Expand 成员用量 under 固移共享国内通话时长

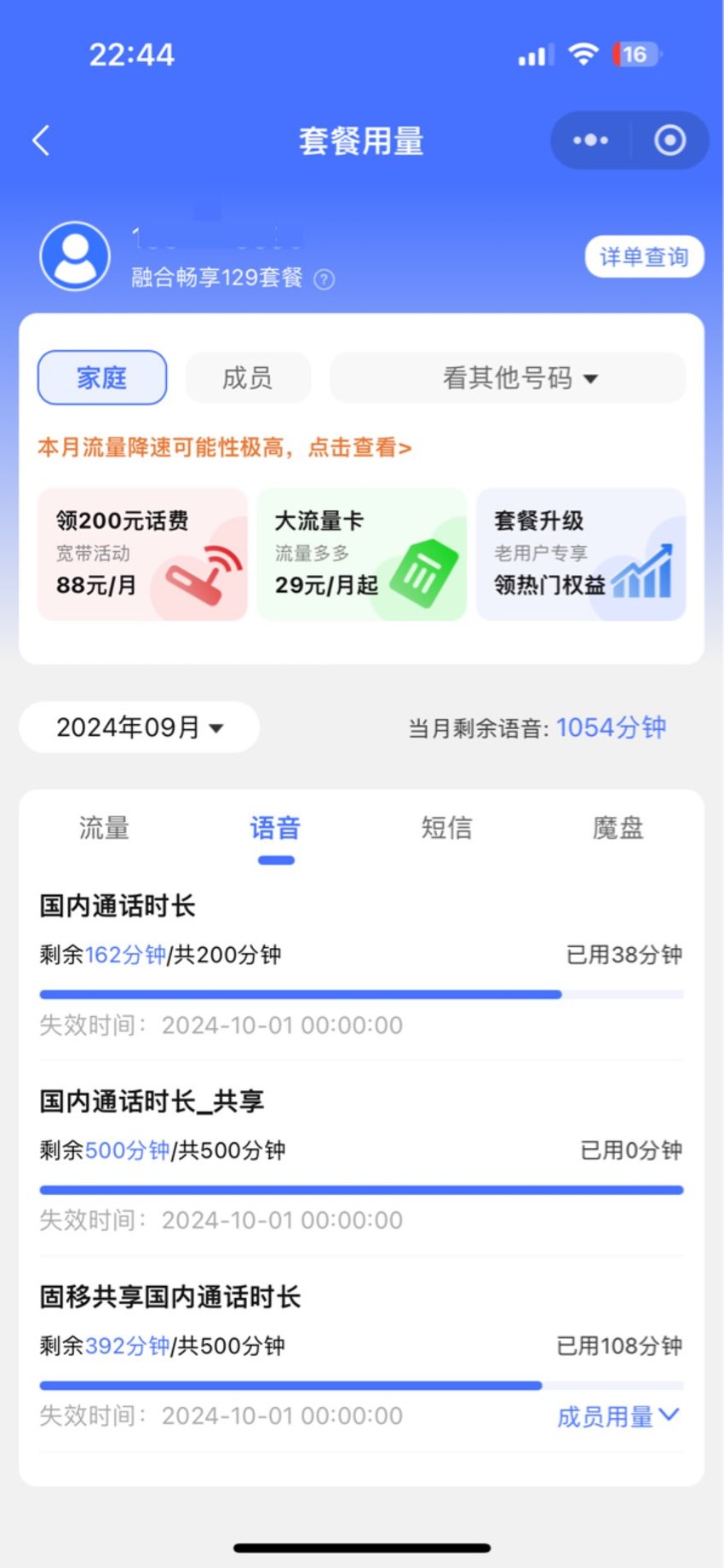click(x=618, y=1416)
